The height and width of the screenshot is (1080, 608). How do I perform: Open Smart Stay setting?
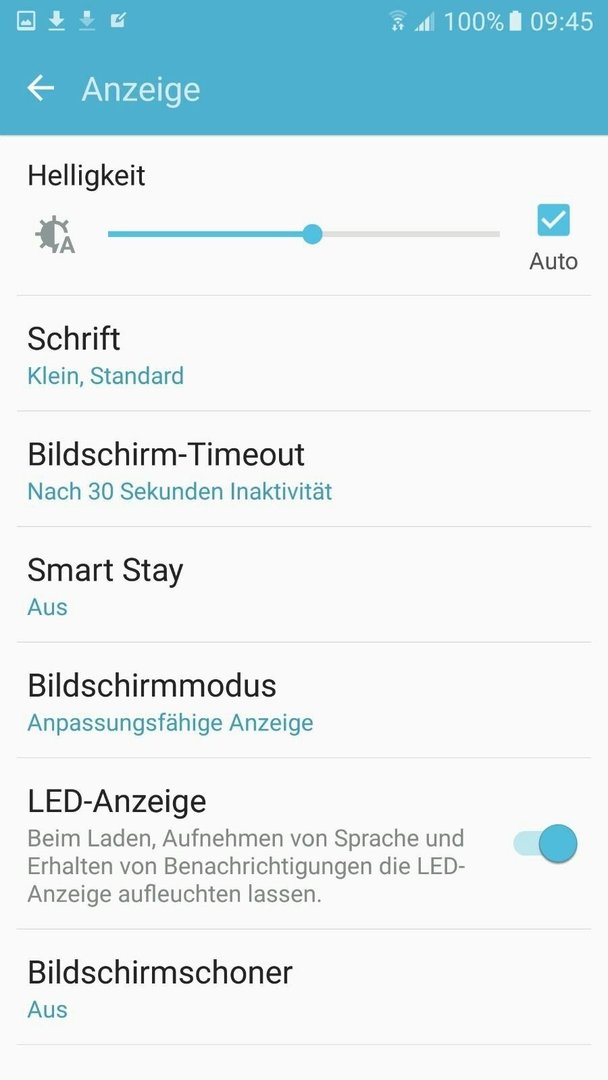coord(304,585)
